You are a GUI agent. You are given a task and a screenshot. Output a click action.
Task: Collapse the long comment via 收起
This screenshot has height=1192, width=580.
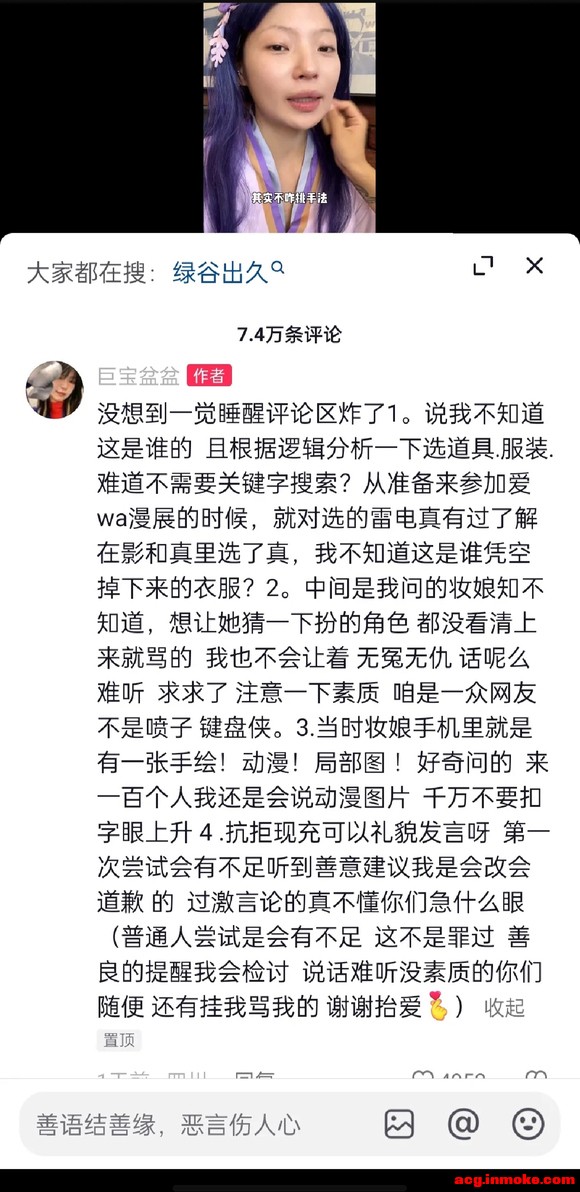505,1008
